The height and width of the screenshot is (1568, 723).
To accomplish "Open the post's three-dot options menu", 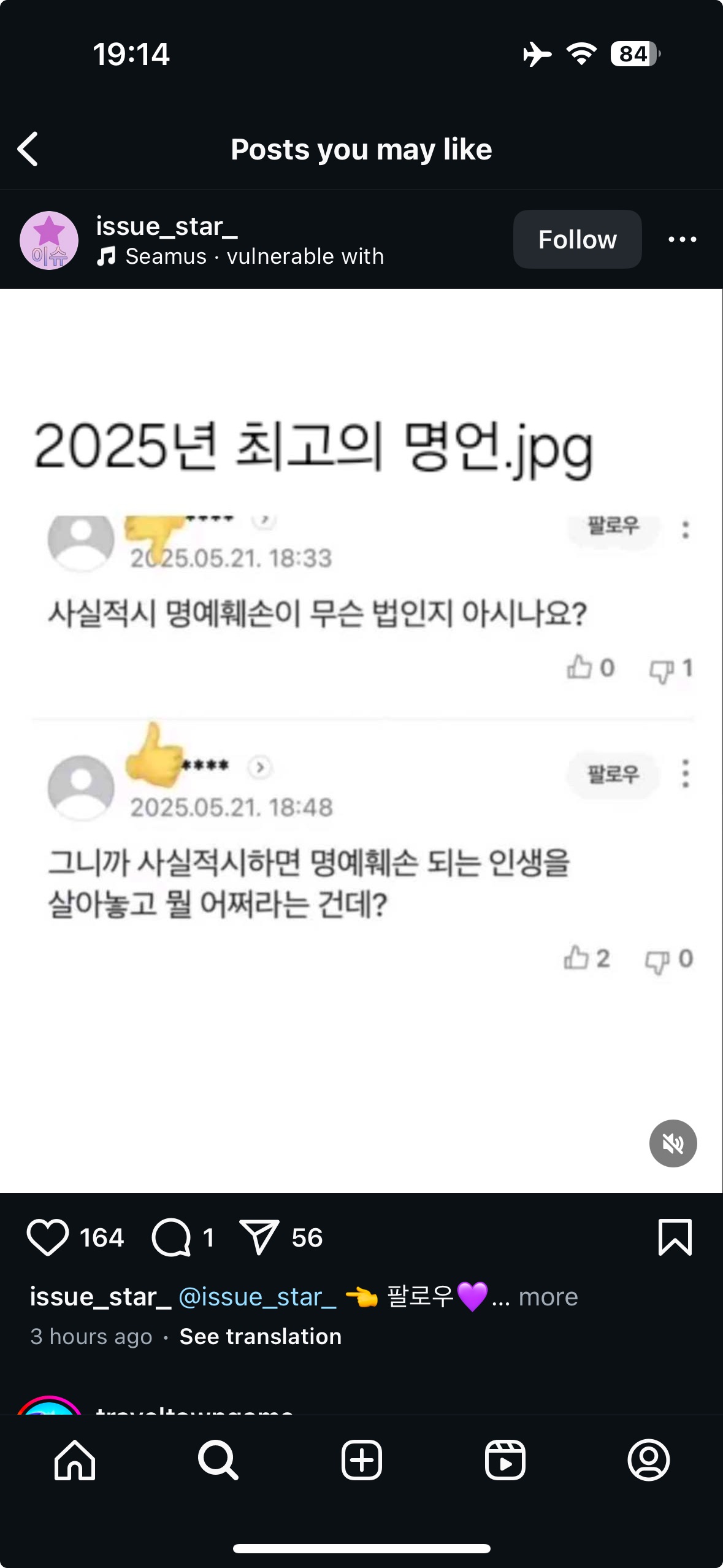I will [682, 239].
